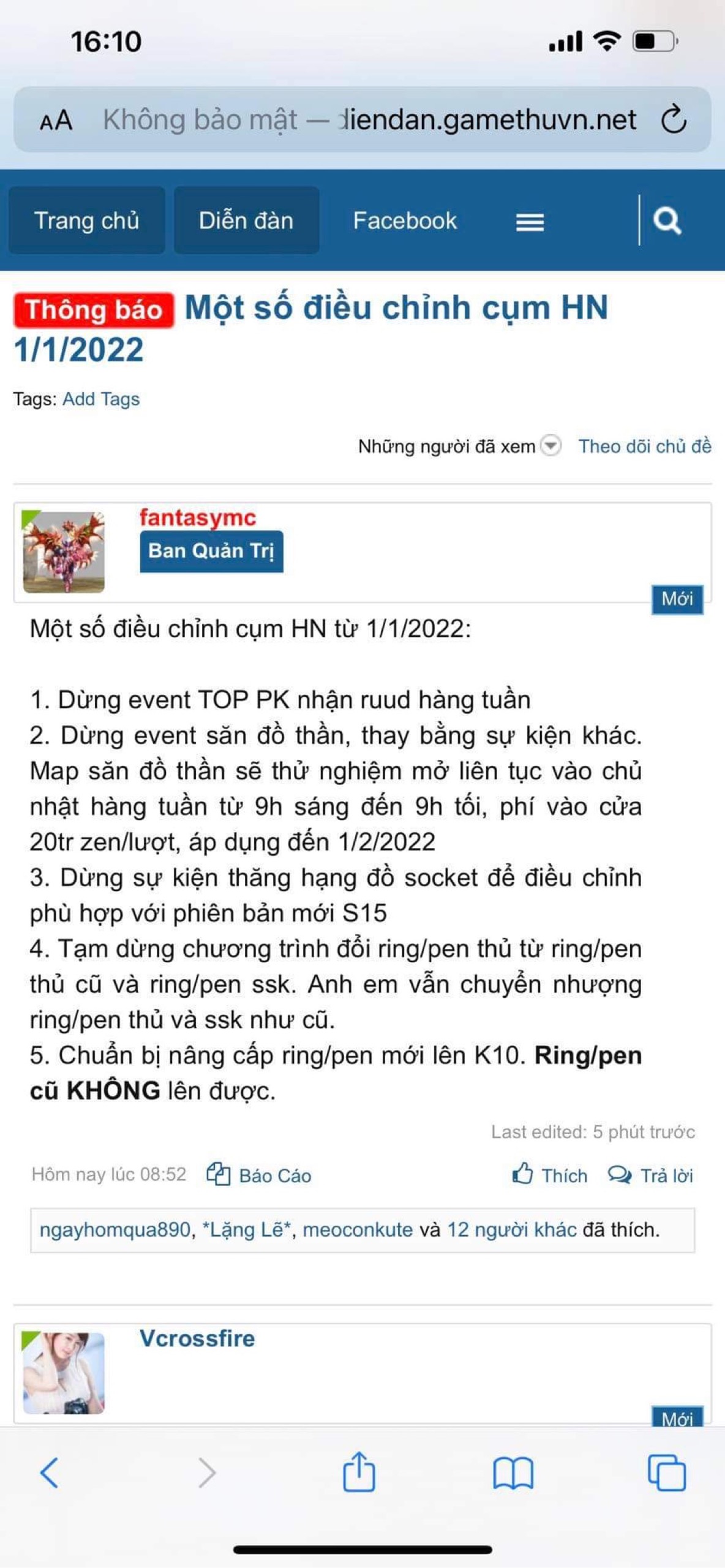
Task: Open fantasymc's profile
Action: coord(197,518)
